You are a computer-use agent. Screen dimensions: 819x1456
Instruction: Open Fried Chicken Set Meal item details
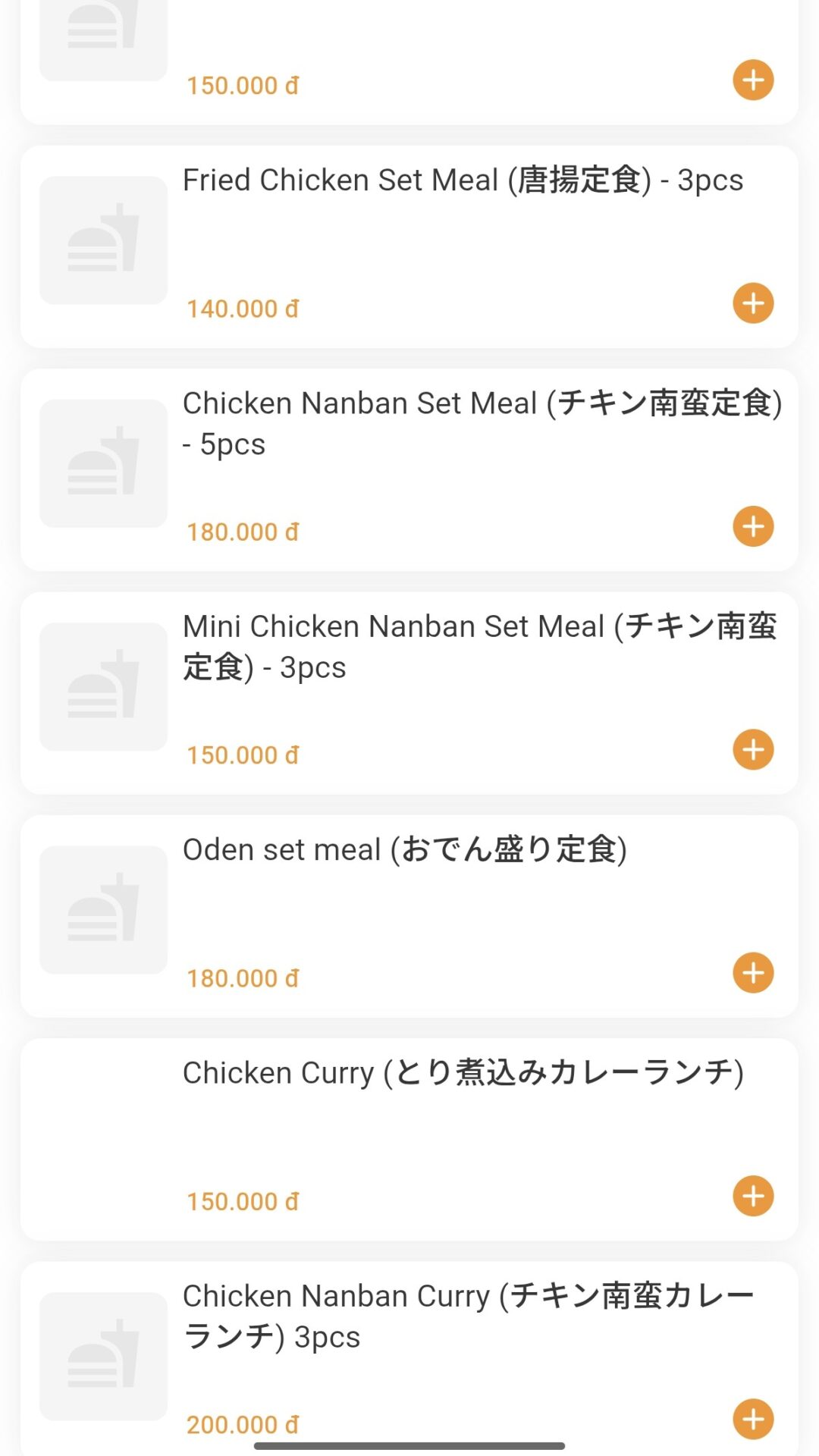[x=409, y=246]
